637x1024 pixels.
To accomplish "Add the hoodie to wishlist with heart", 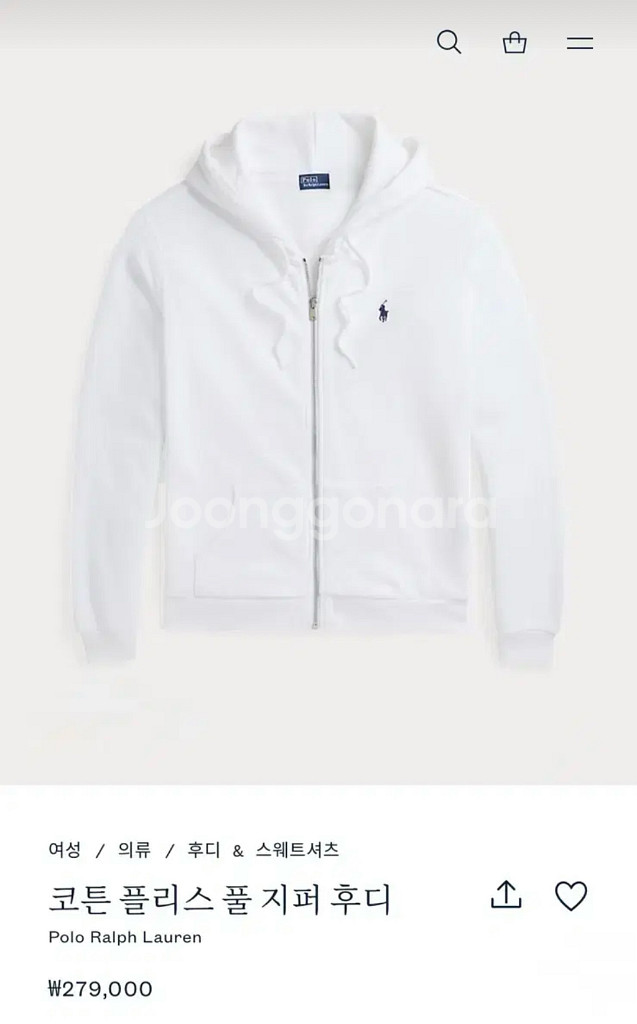I will [x=571, y=895].
